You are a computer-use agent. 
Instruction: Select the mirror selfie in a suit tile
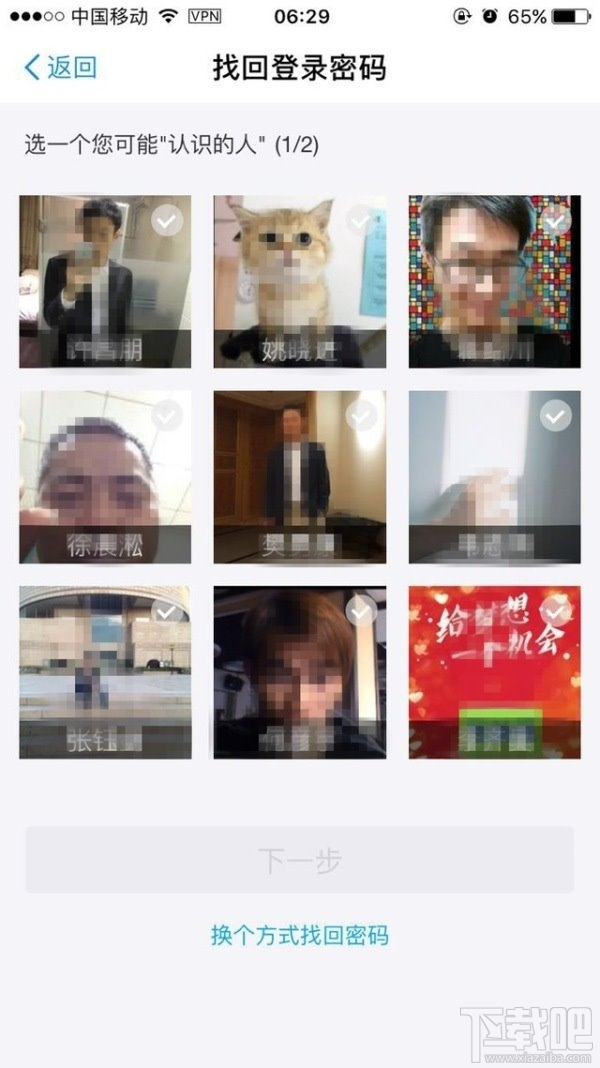click(105, 281)
